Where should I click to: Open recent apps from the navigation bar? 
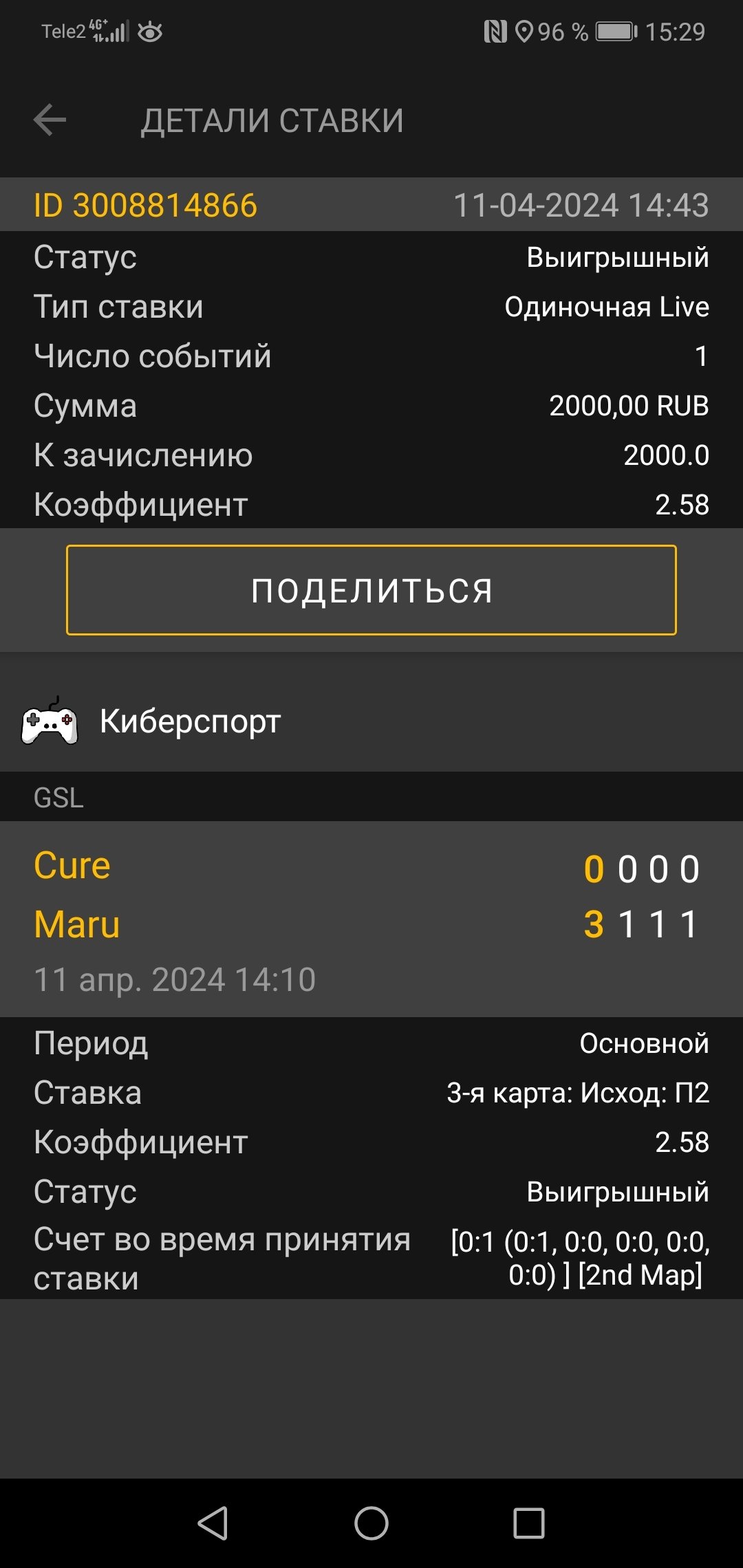[x=529, y=1523]
